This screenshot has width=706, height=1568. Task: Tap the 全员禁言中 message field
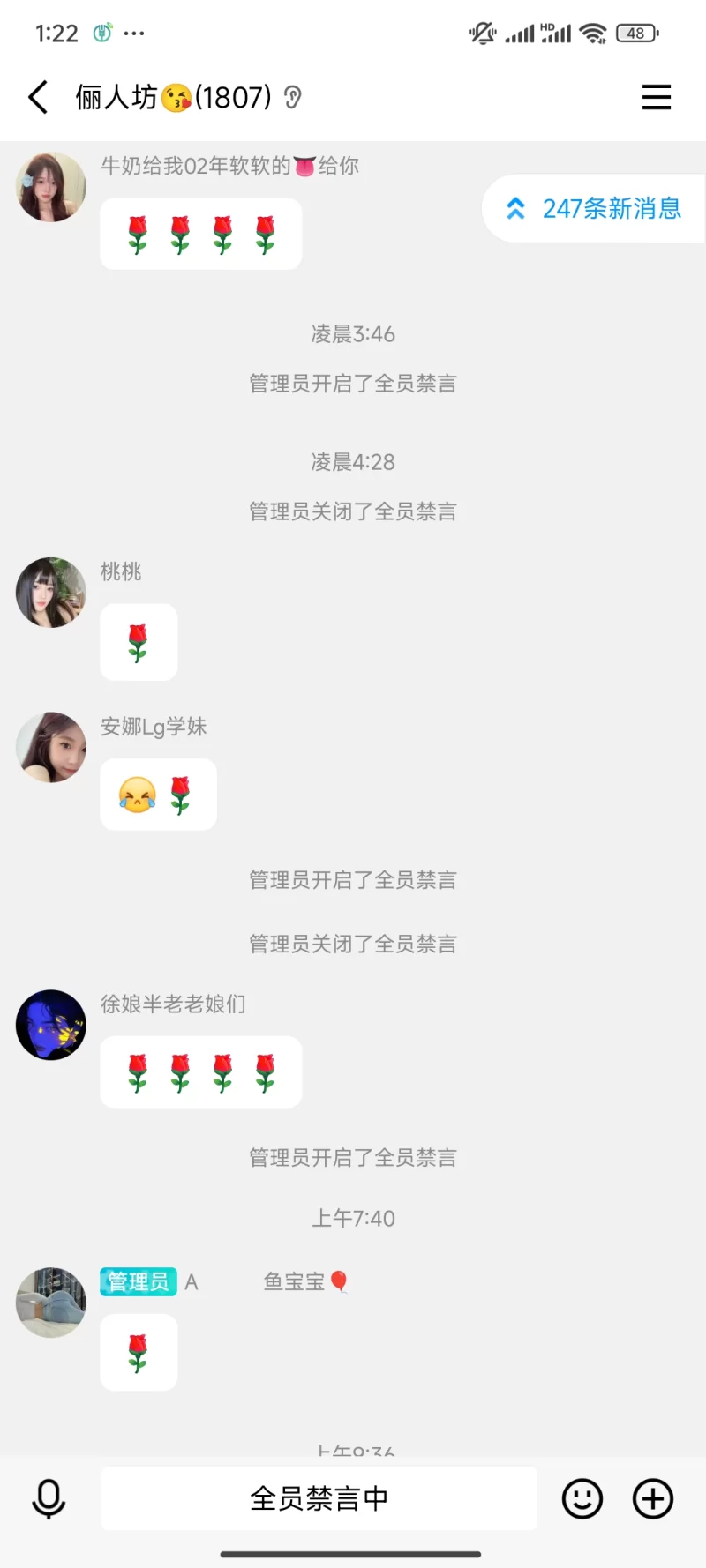(319, 1498)
